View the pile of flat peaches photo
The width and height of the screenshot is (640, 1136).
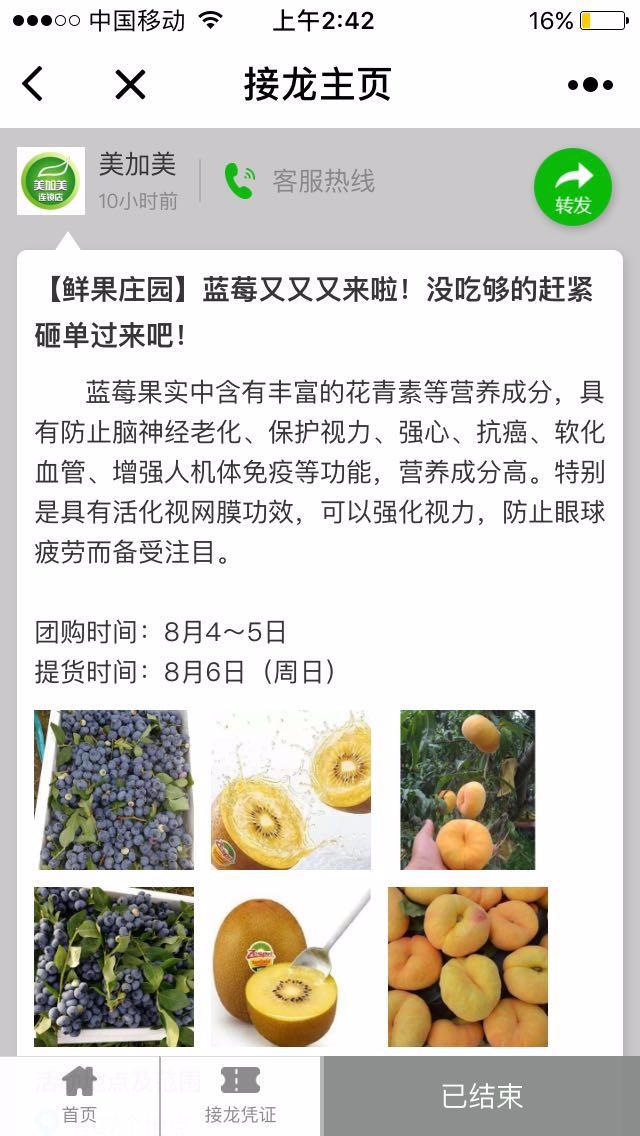[467, 966]
